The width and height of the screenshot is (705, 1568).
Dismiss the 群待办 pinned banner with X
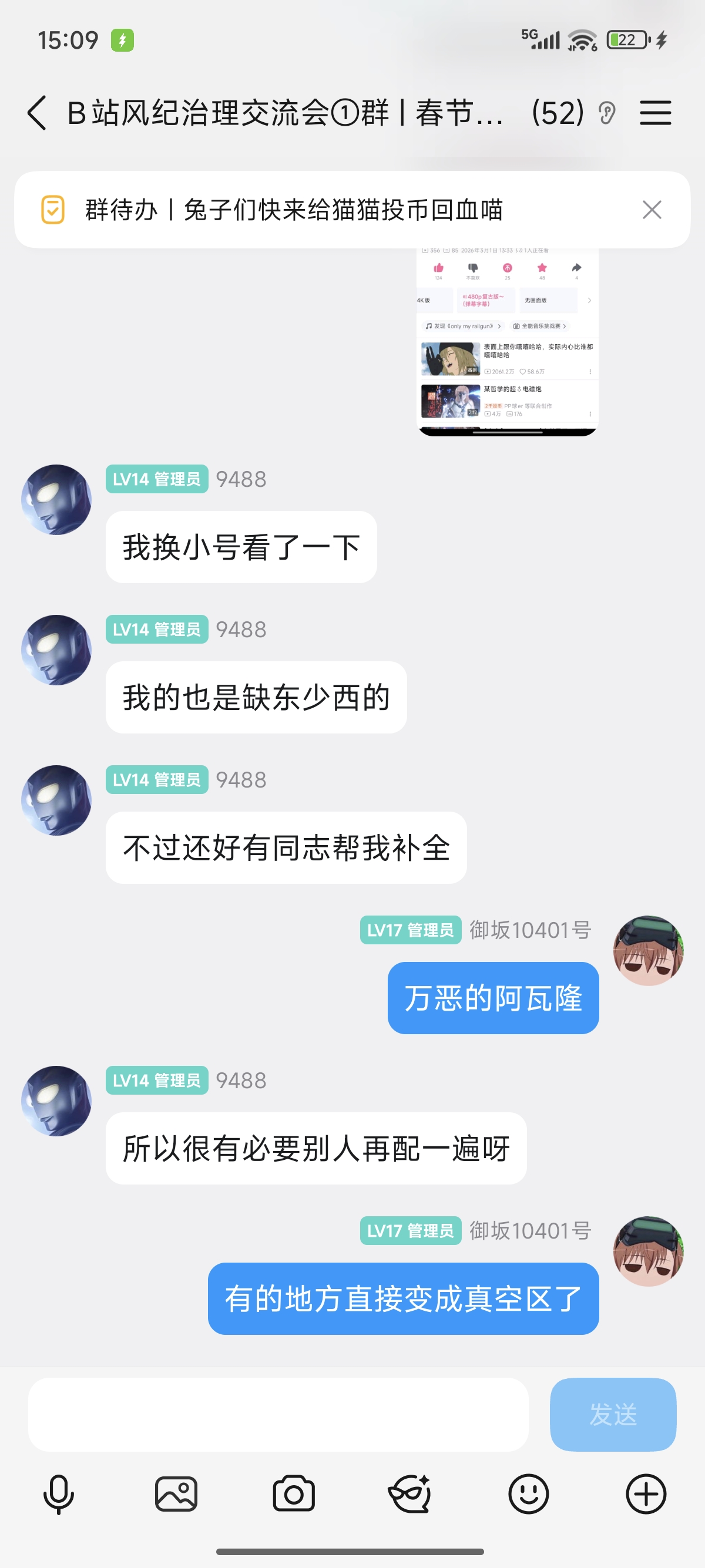coord(652,210)
